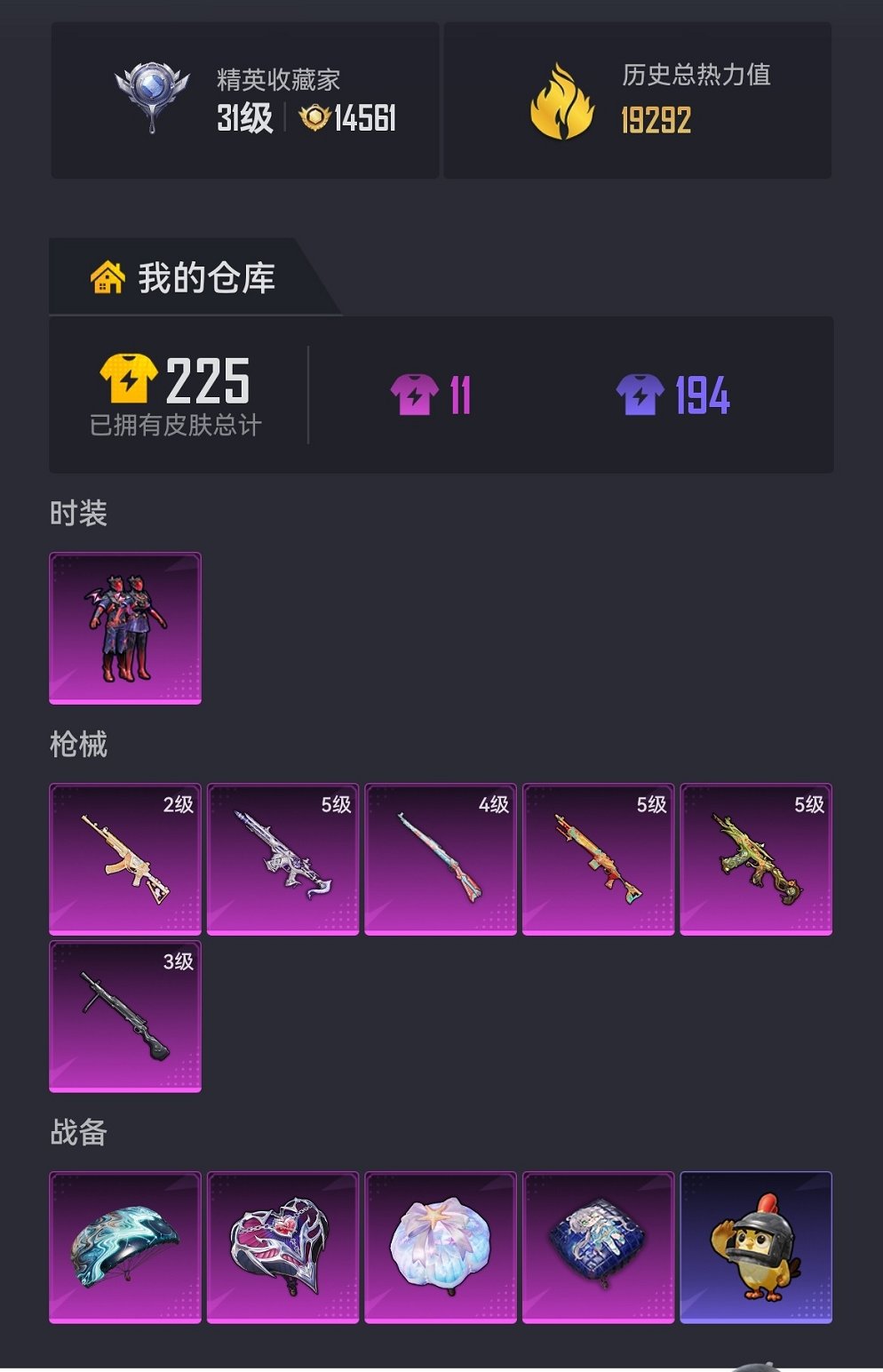Open the level 2 gold rifle skin
883x1372 pixels.
tap(125, 859)
